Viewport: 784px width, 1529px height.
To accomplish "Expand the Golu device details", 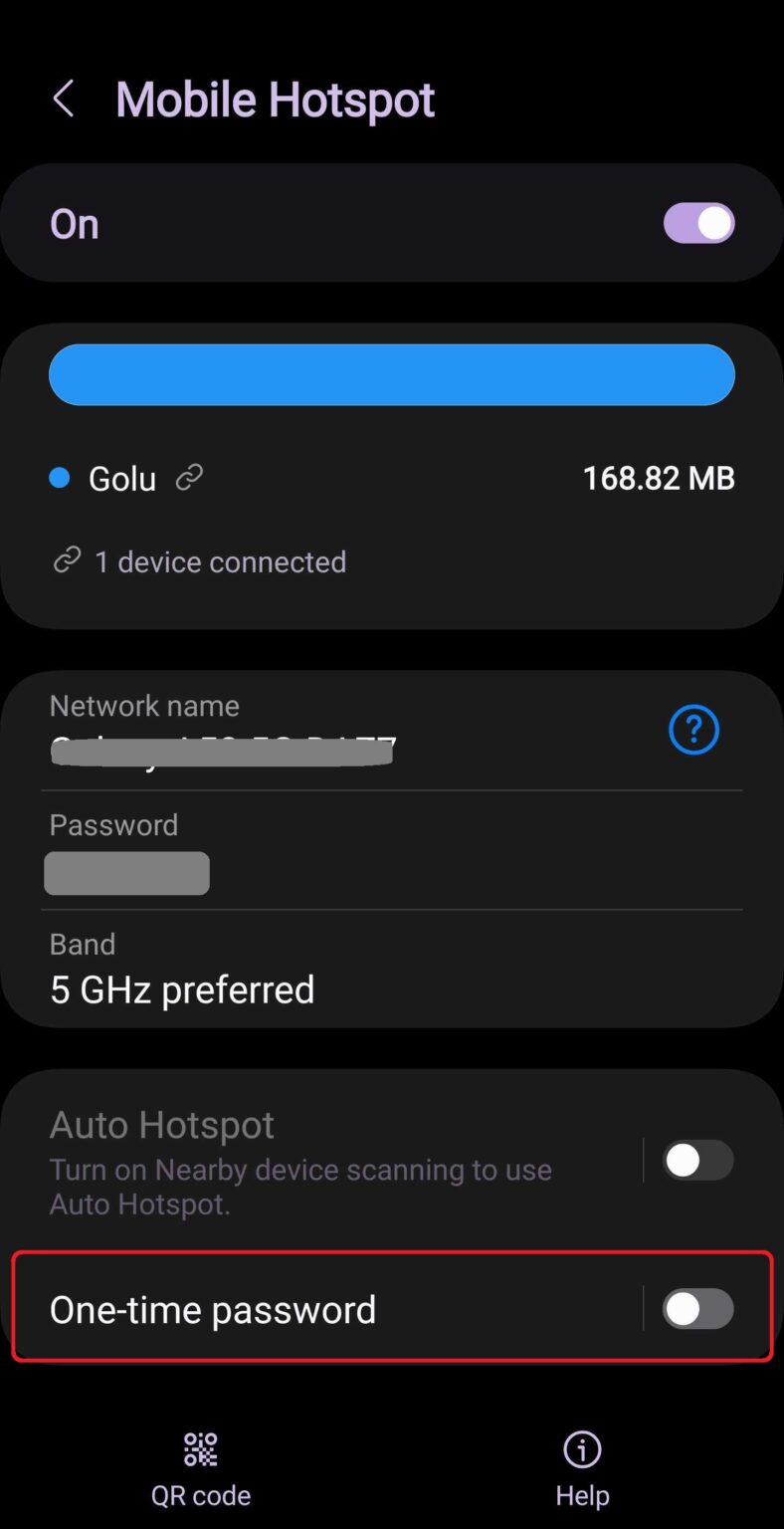I will click(x=122, y=478).
